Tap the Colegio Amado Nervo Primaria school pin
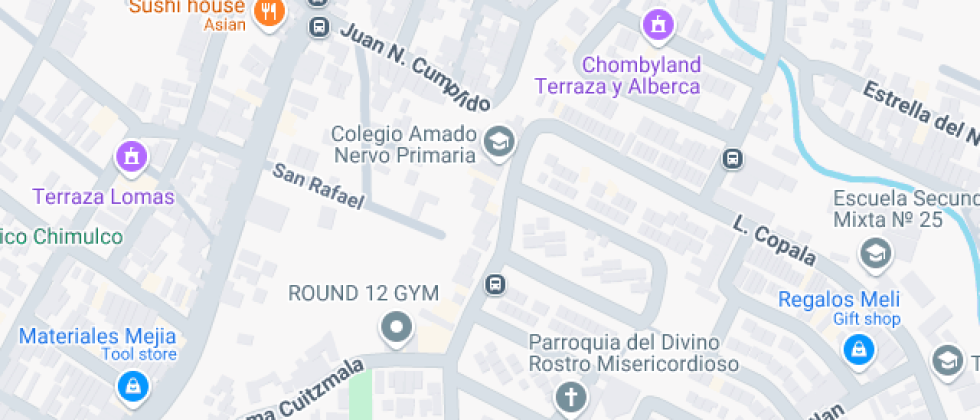980x420 pixels. coord(497,142)
